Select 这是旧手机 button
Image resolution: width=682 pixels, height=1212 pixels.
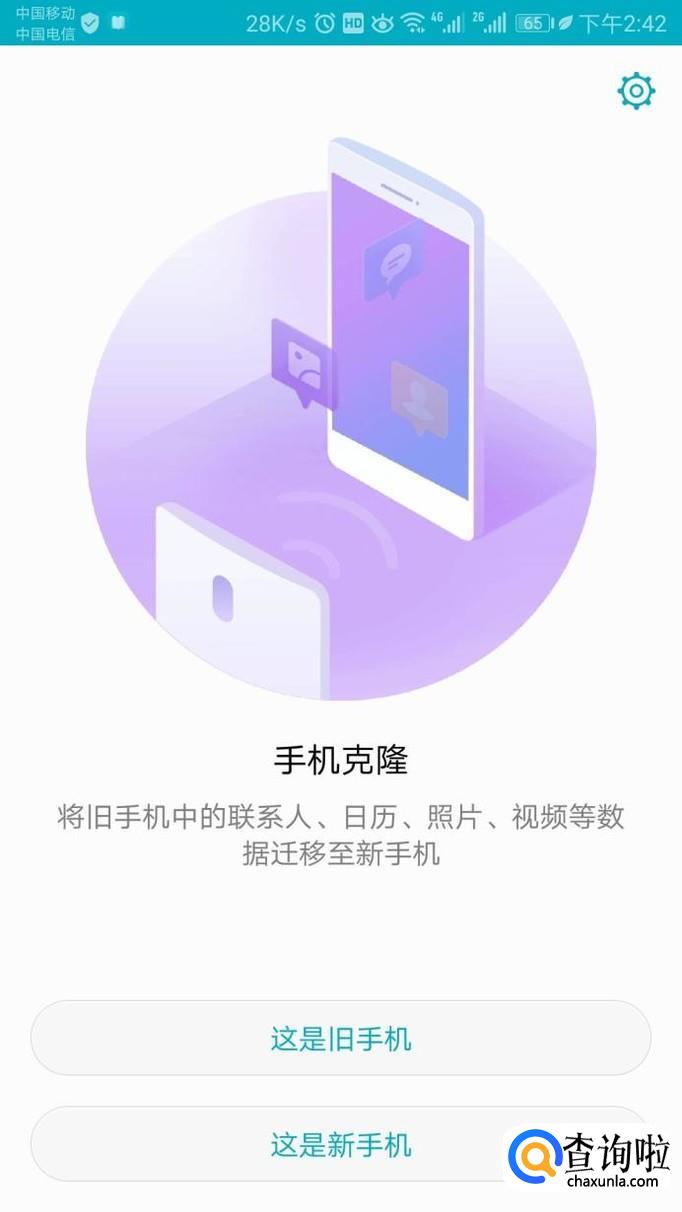(x=340, y=1038)
